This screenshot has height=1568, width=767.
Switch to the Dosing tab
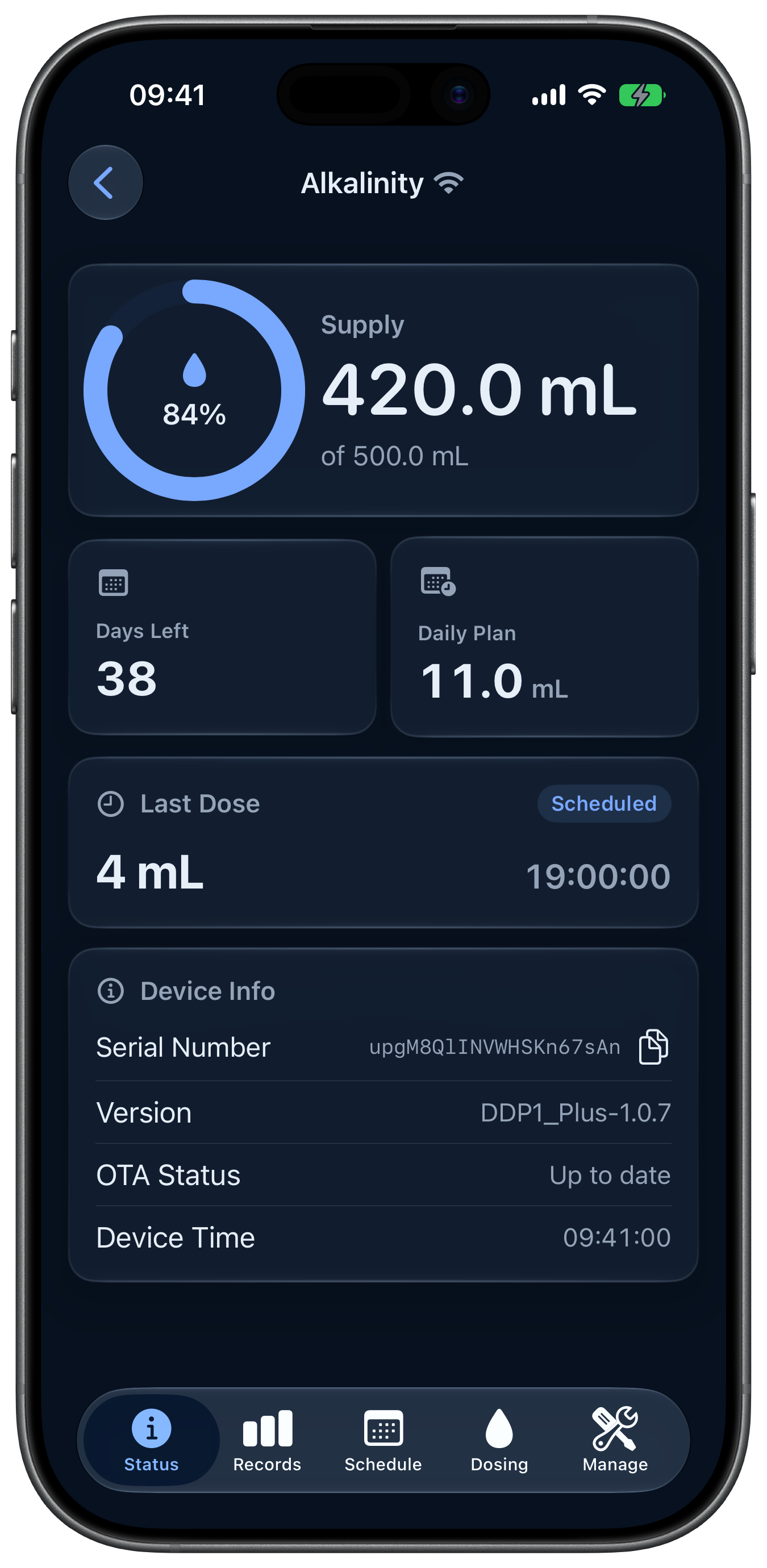(499, 1440)
